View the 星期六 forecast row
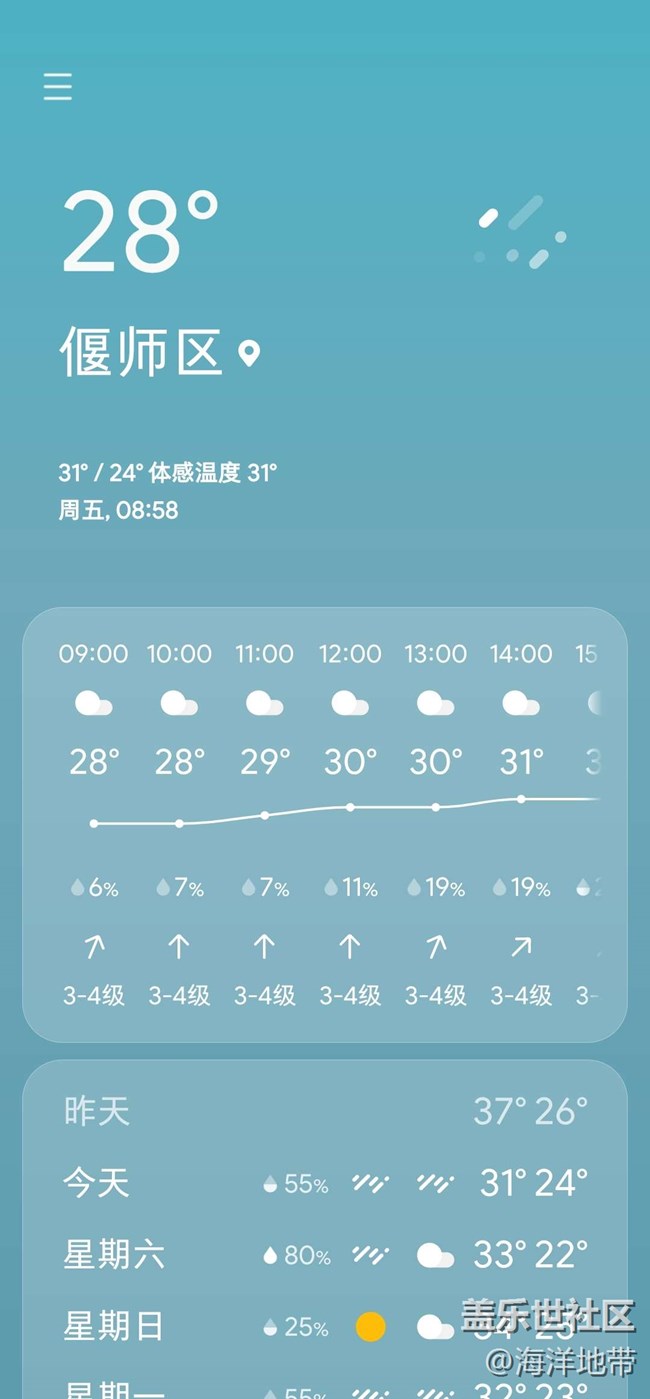The width and height of the screenshot is (650, 1399). 324,1255
